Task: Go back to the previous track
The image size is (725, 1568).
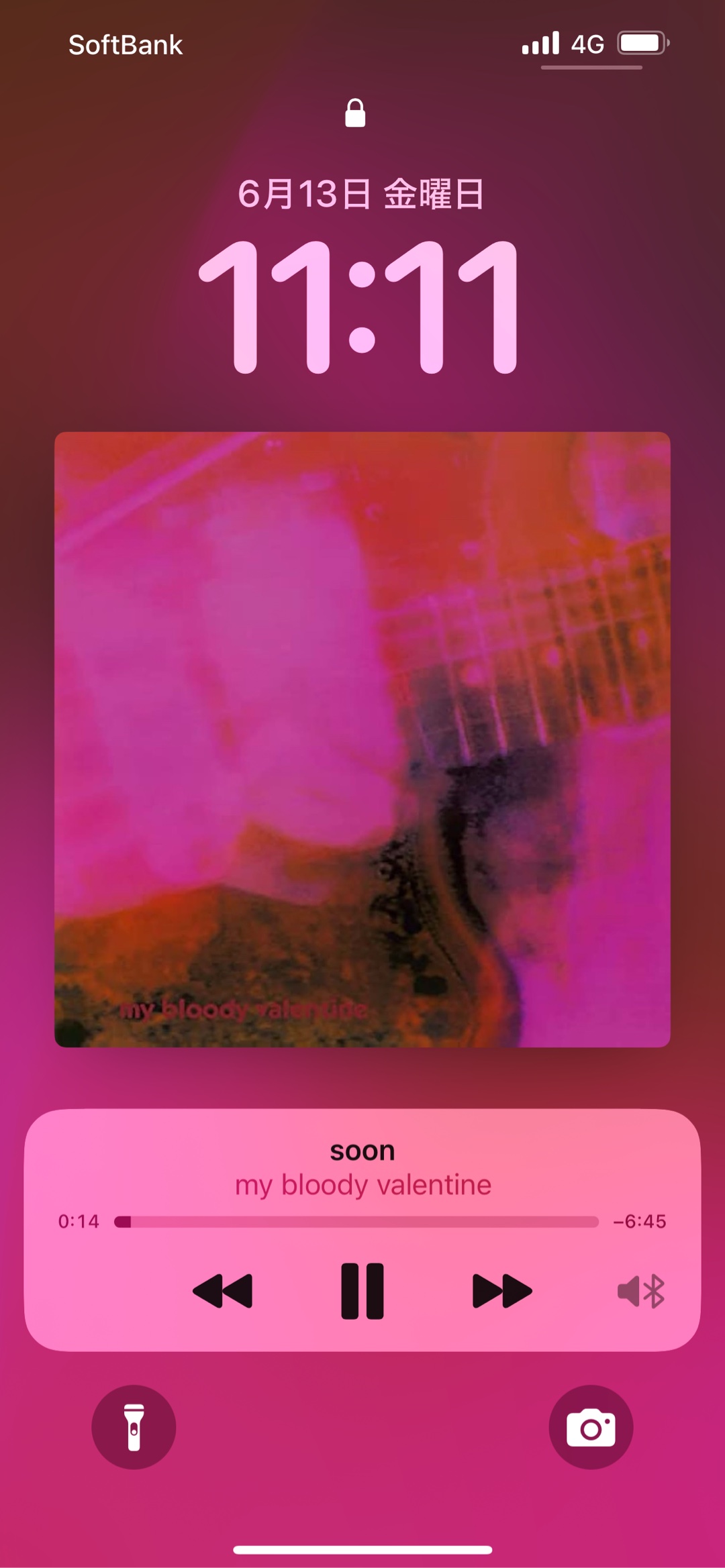Action: point(223,1291)
